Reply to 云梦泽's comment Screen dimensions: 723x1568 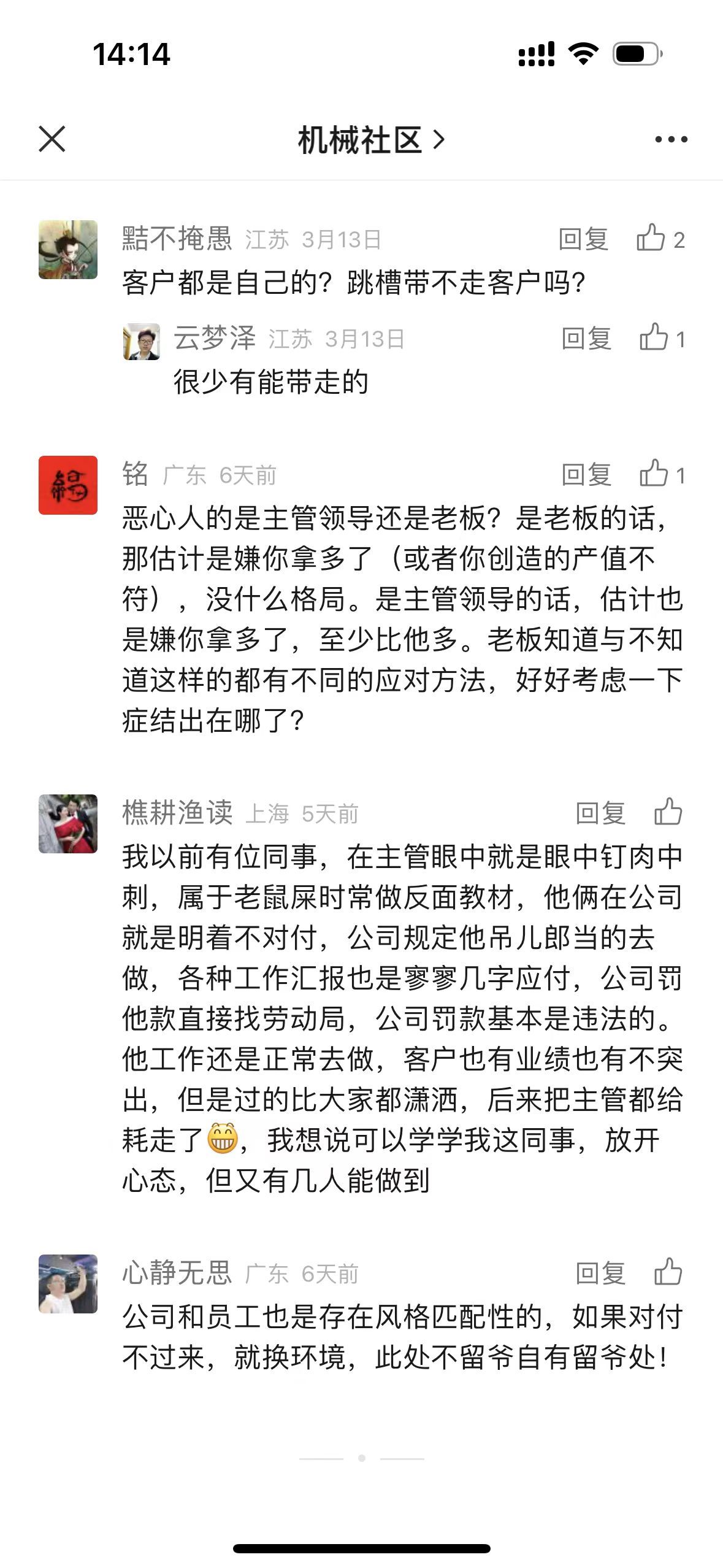586,339
